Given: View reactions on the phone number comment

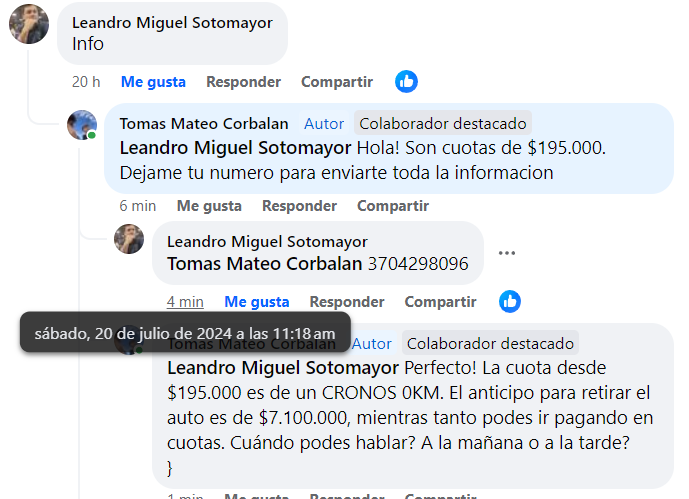Looking at the screenshot, I should pyautogui.click(x=509, y=302).
